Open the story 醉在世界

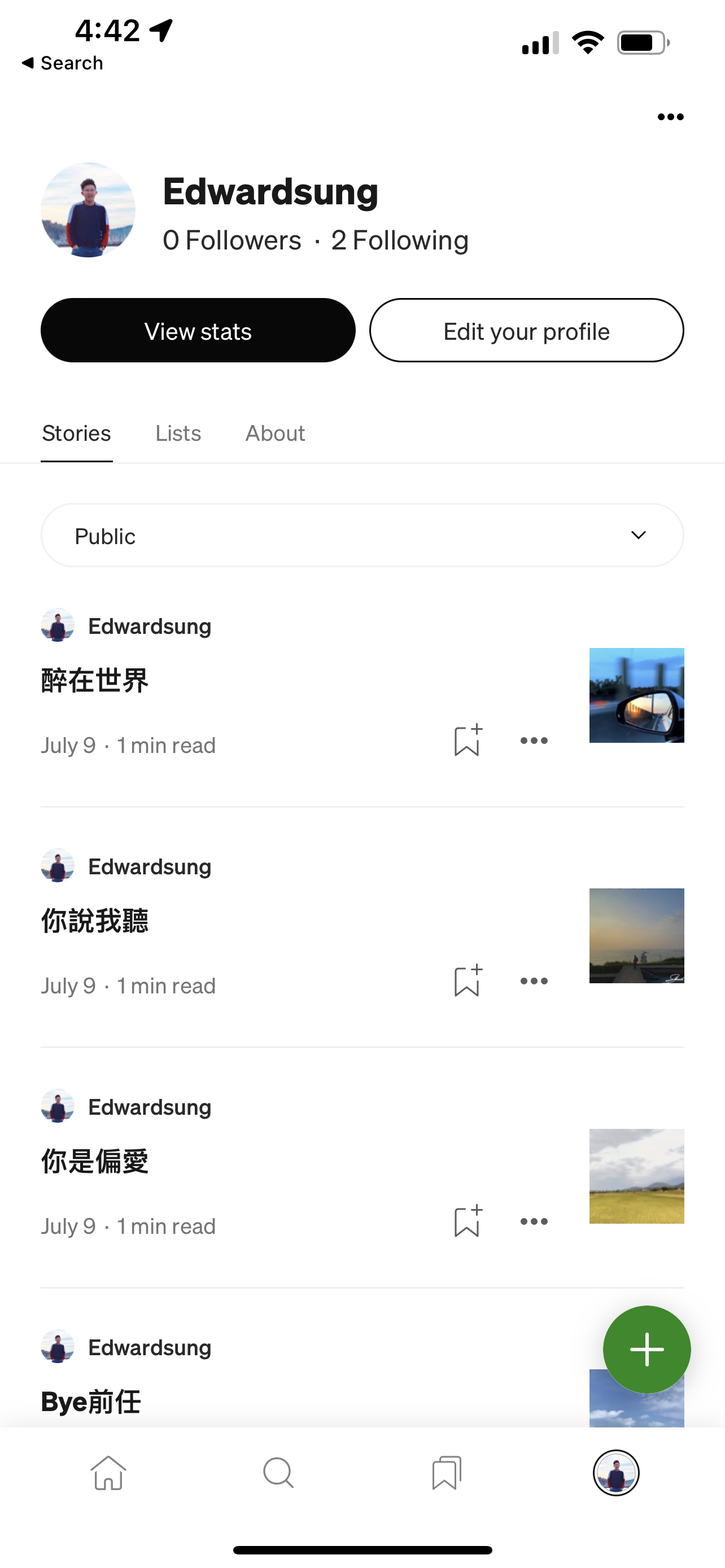[x=94, y=681]
